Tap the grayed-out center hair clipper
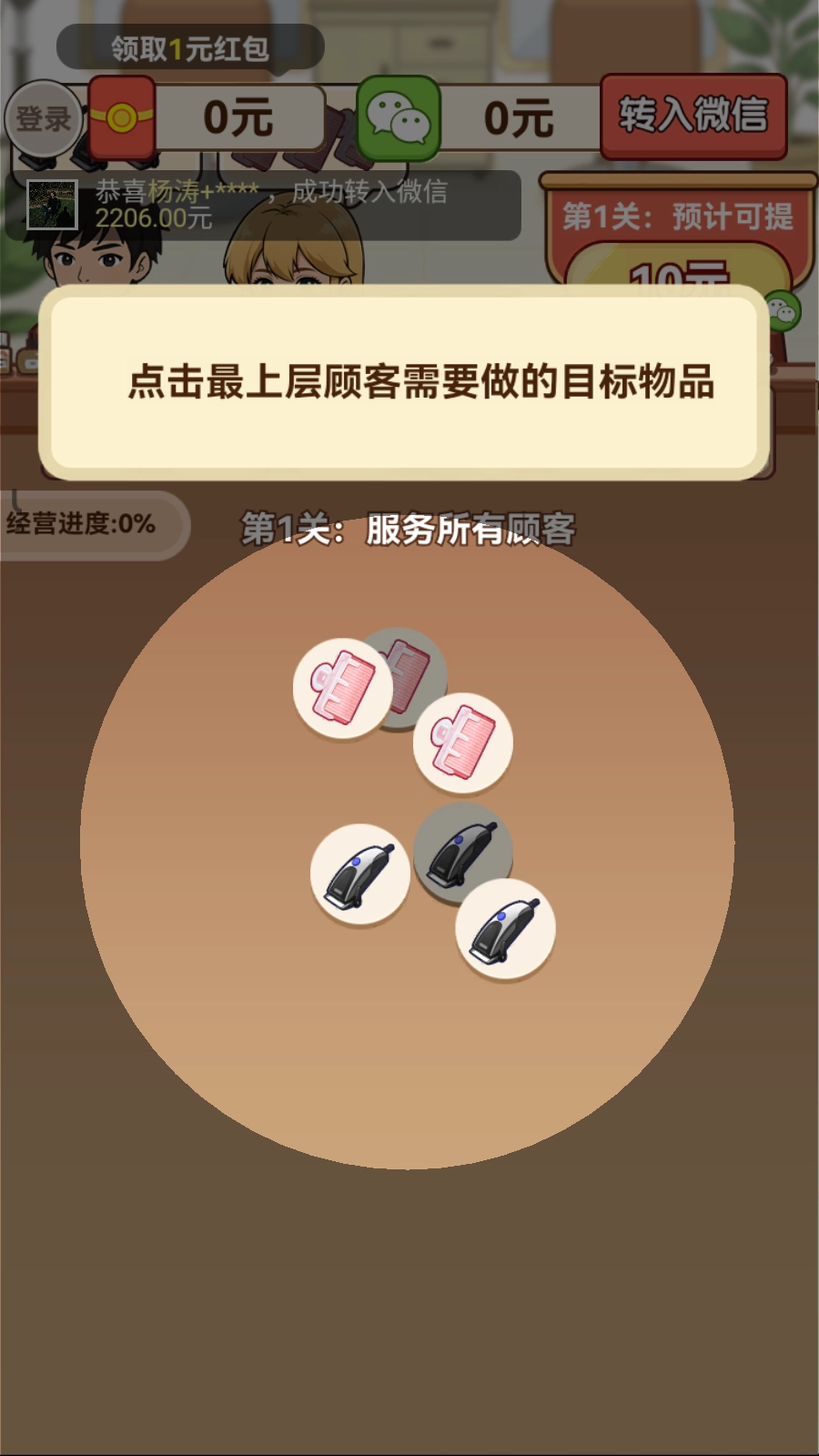 (465, 851)
